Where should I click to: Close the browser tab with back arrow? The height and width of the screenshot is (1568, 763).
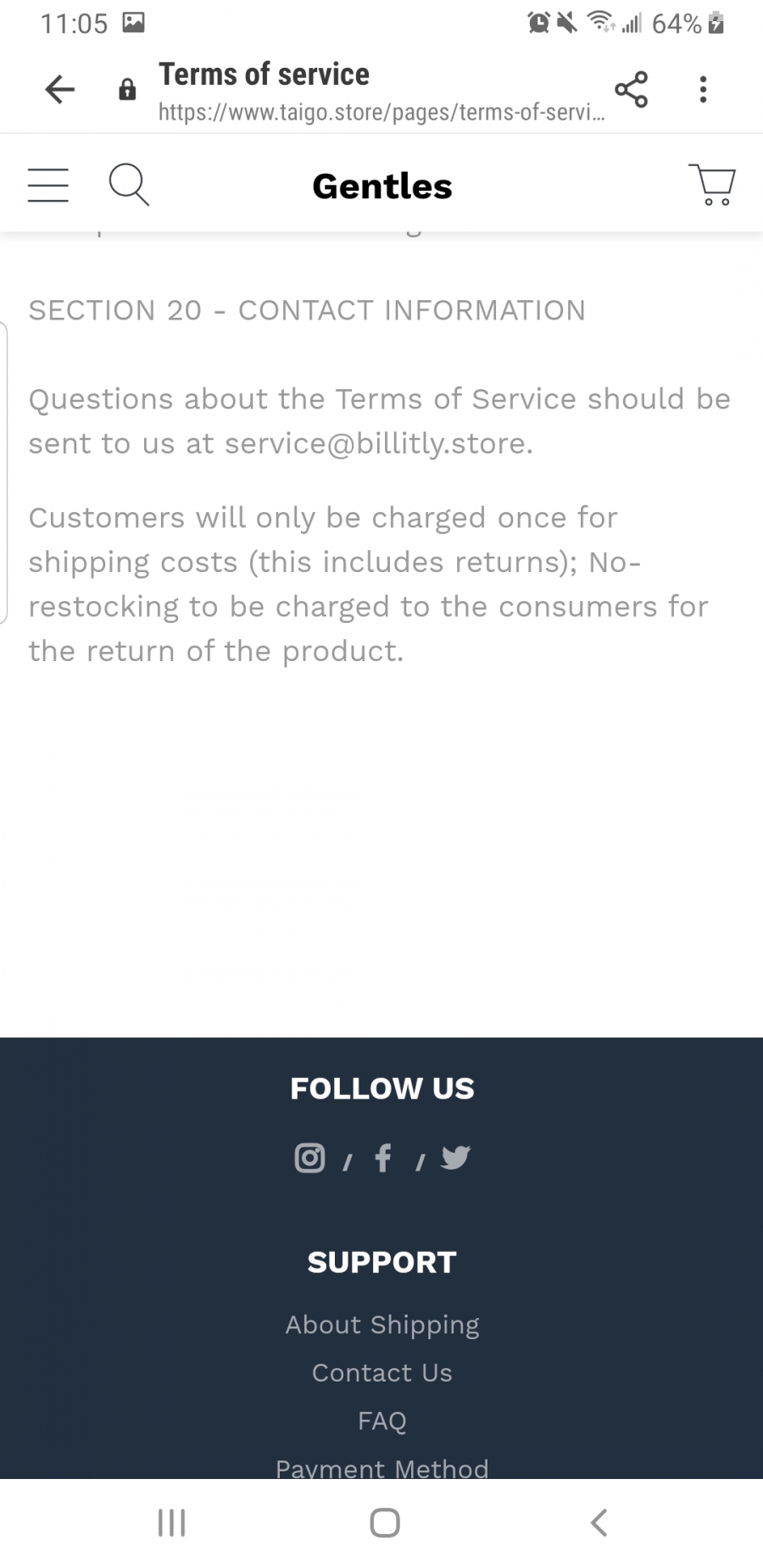coord(59,89)
